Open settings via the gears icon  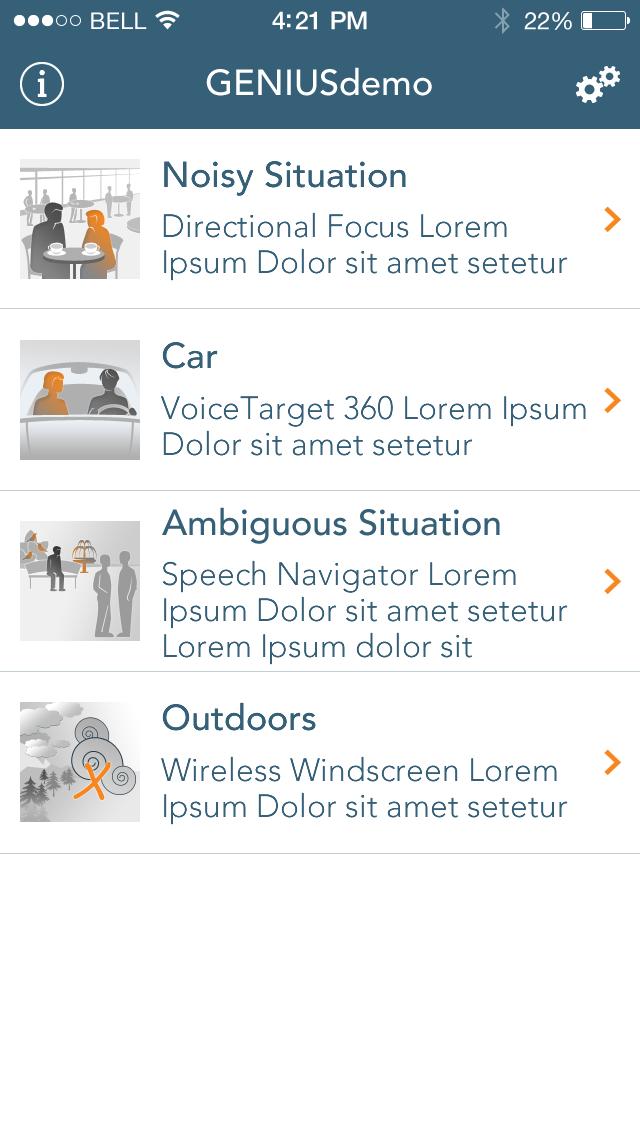point(597,85)
